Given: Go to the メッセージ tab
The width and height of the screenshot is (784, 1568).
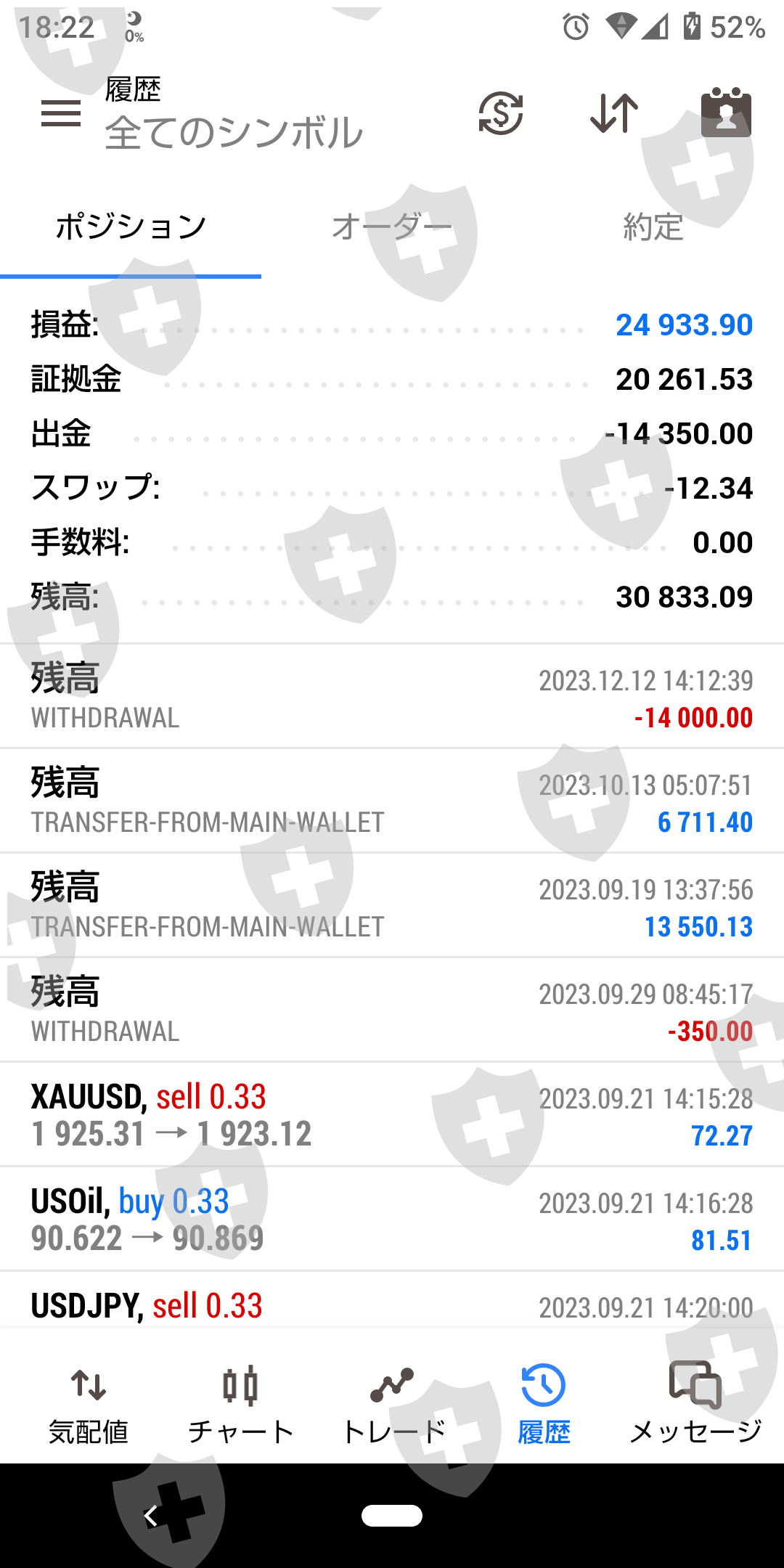Looking at the screenshot, I should pos(695,1404).
